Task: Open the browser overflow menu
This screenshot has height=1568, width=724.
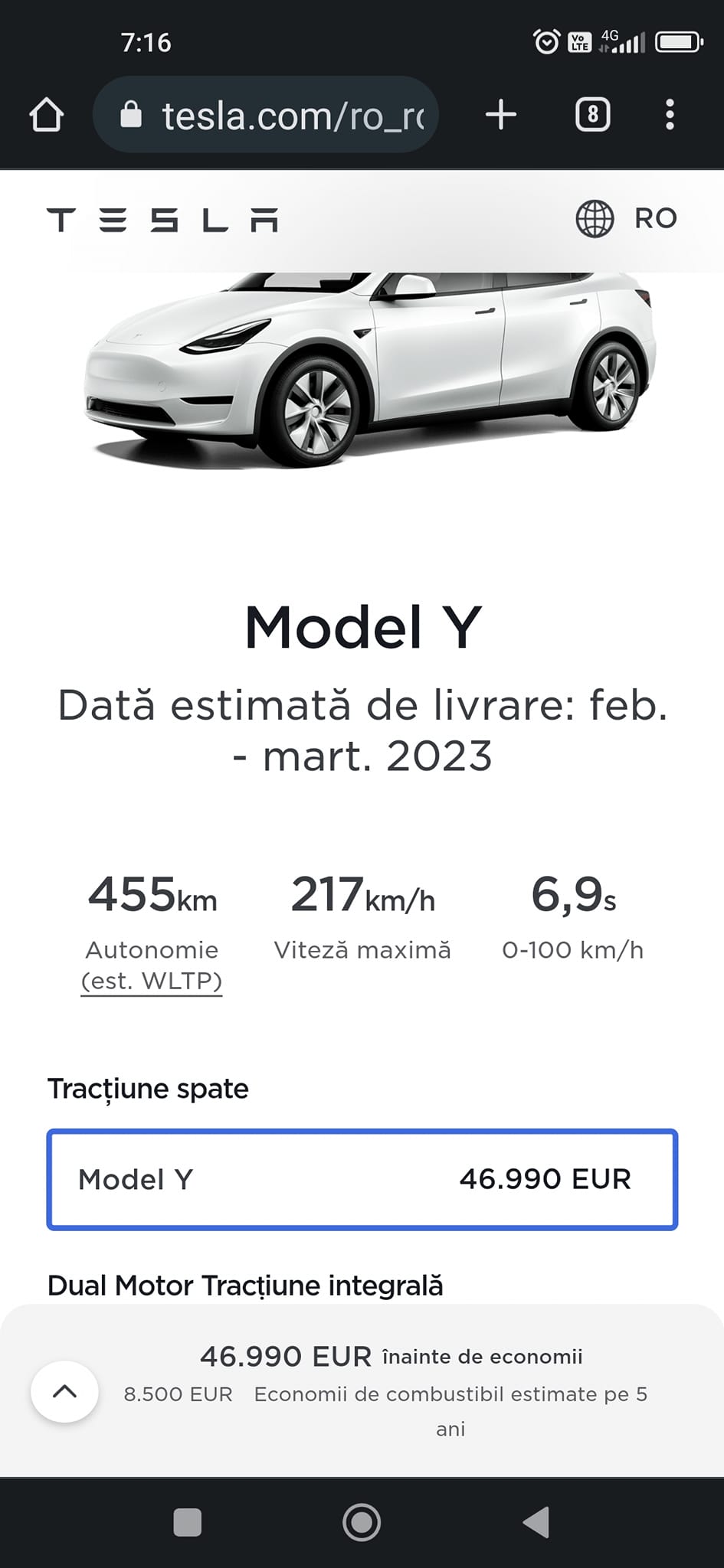Action: pos(670,116)
